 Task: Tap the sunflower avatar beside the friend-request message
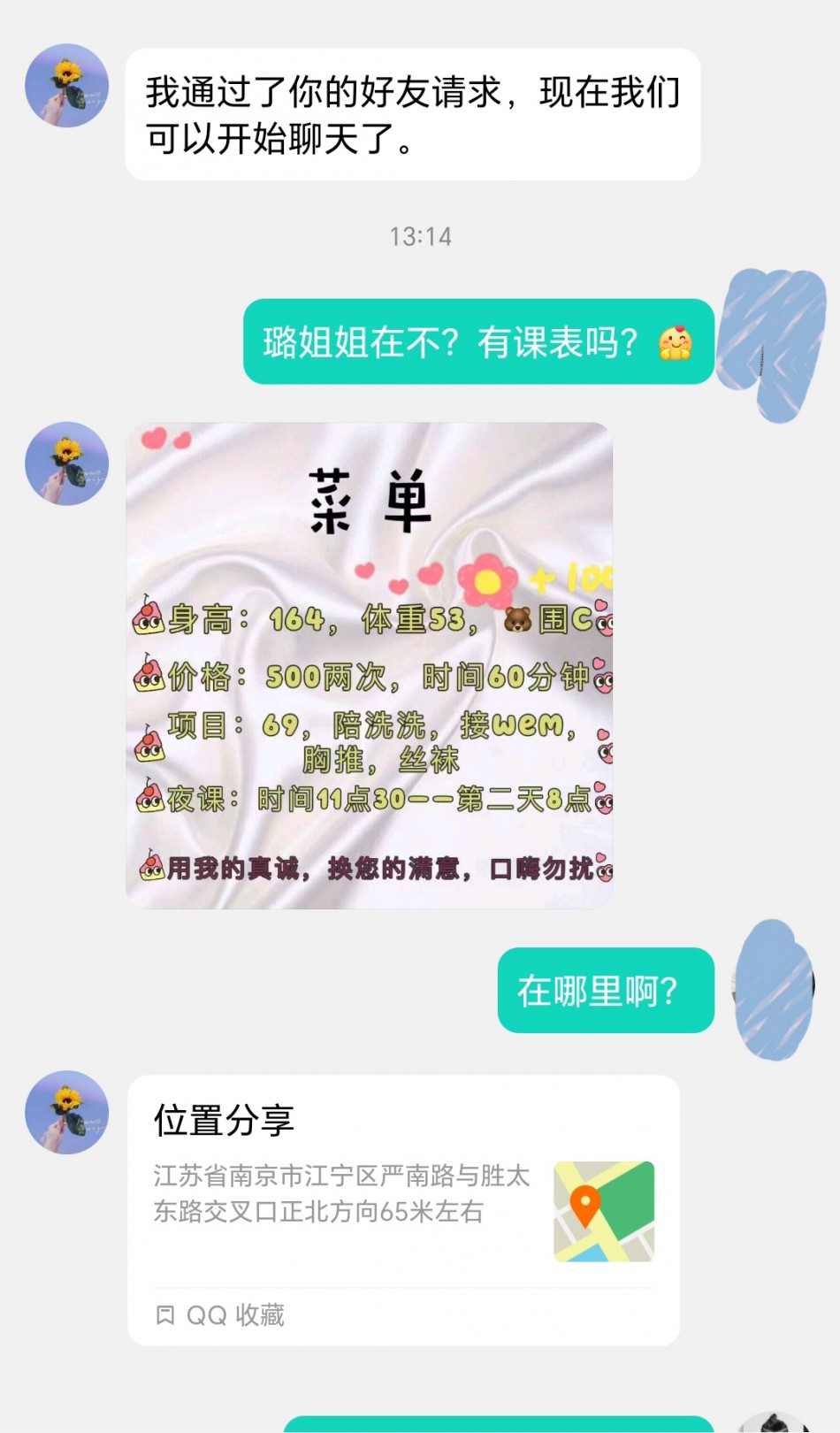[x=67, y=86]
